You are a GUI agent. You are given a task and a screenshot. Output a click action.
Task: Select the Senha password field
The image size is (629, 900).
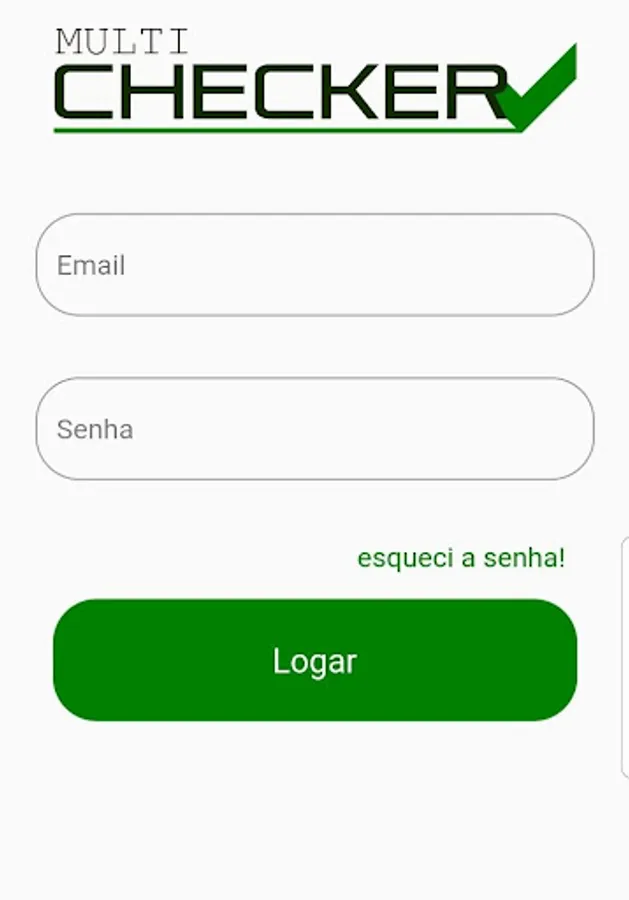[x=314, y=429]
